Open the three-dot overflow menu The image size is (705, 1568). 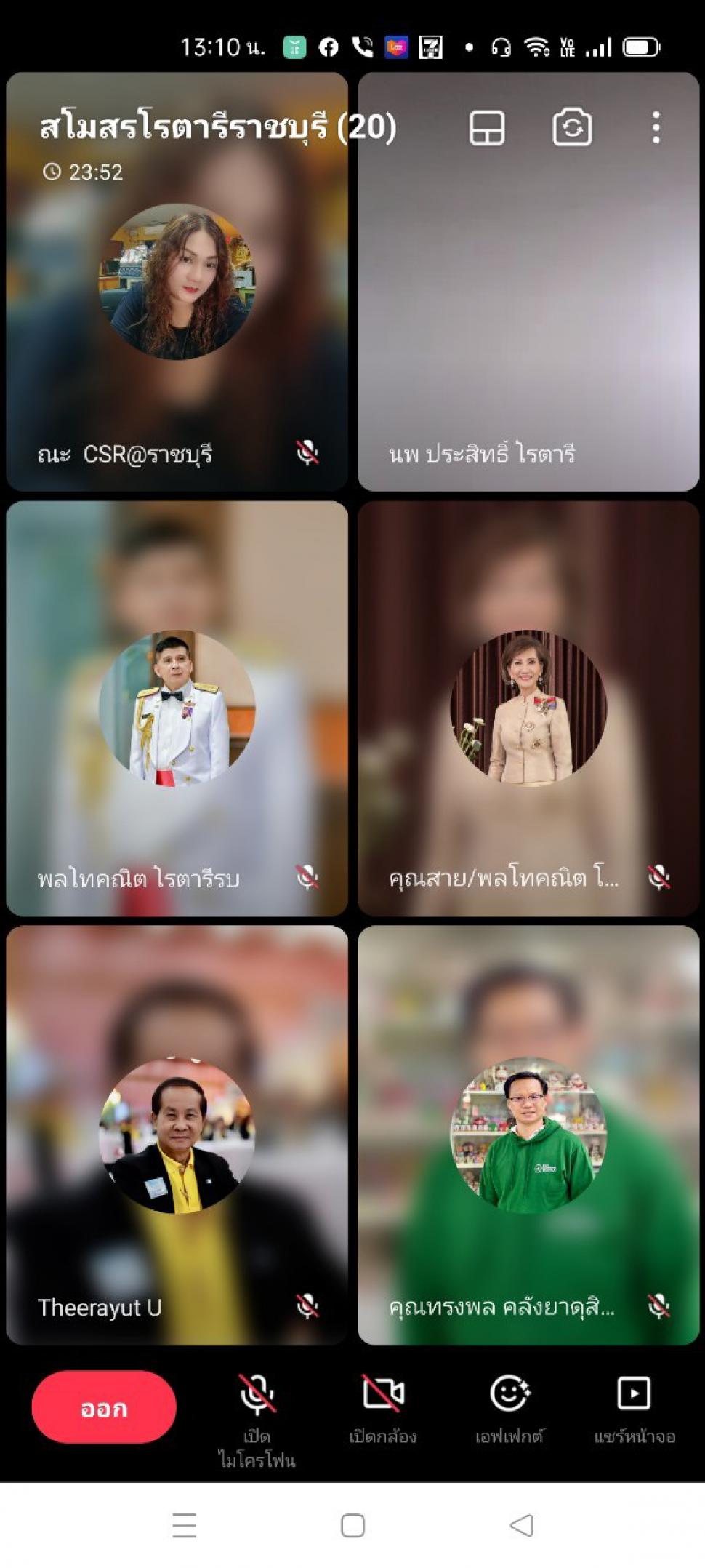click(656, 128)
